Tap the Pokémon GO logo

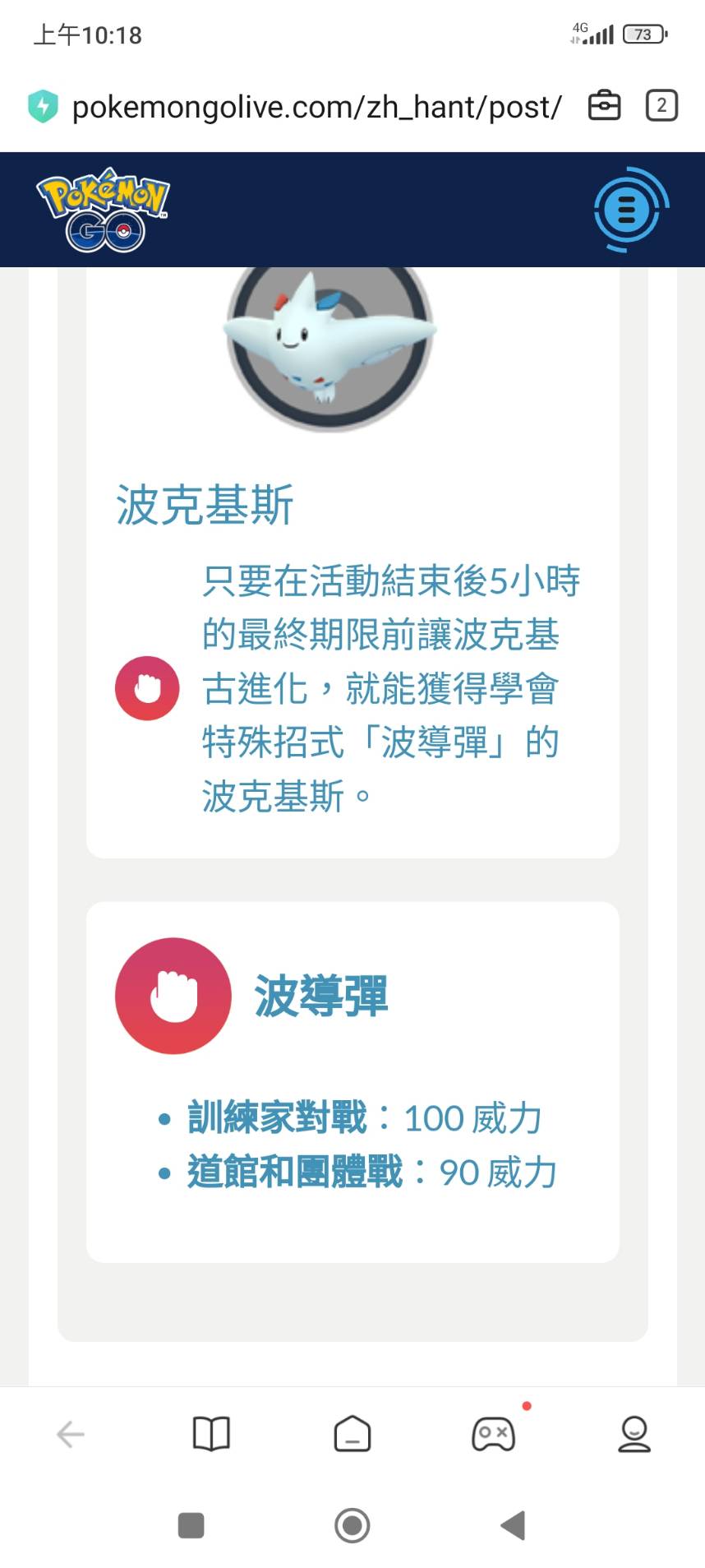(x=103, y=210)
